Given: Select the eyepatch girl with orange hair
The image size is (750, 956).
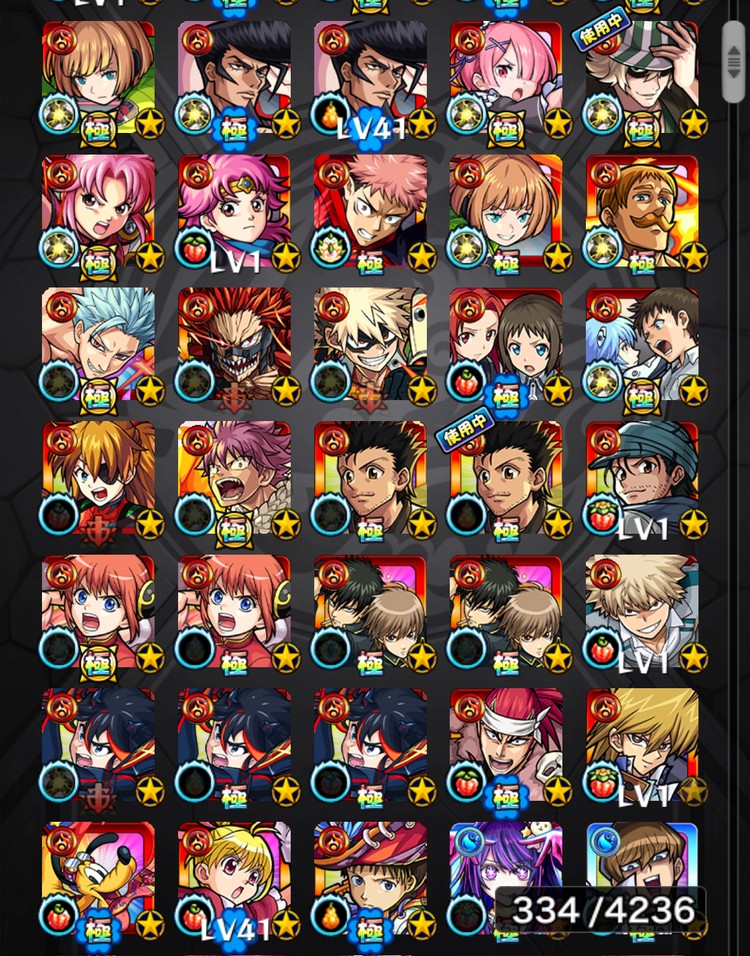Looking at the screenshot, I should pos(98,480).
